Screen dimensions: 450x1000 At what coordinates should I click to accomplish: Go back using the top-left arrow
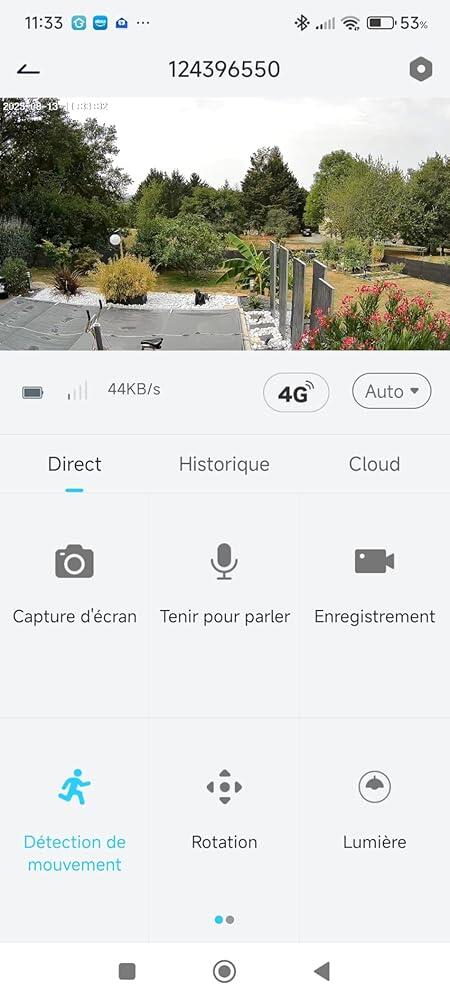tap(28, 69)
